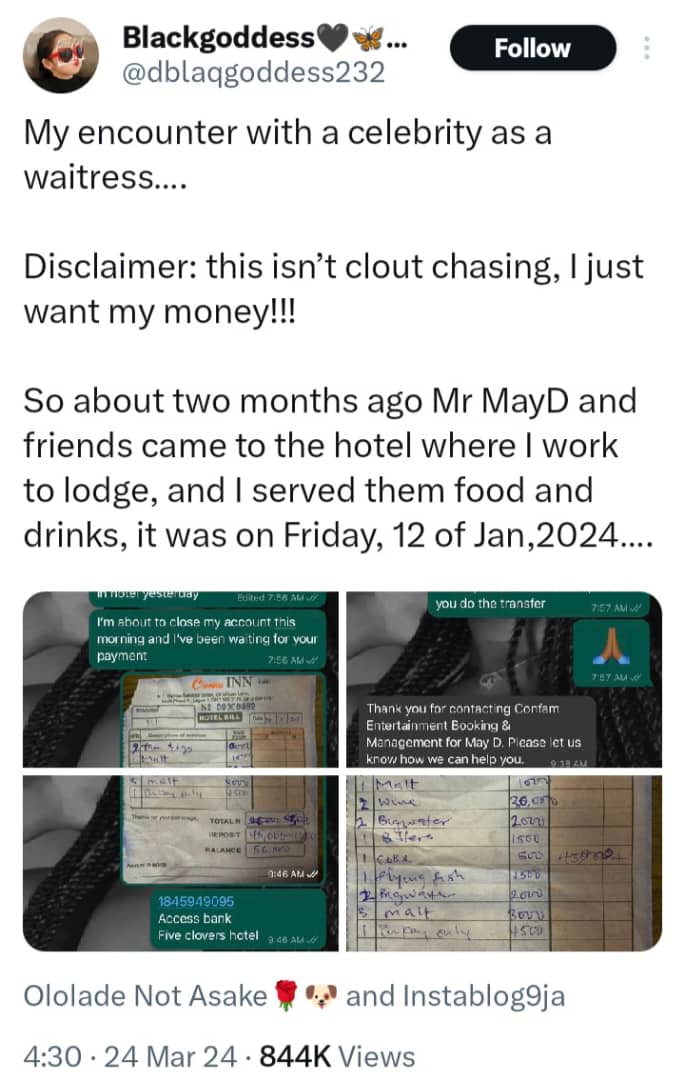Open the tweet overflow menu
The width and height of the screenshot is (685, 1080).
coord(647,48)
